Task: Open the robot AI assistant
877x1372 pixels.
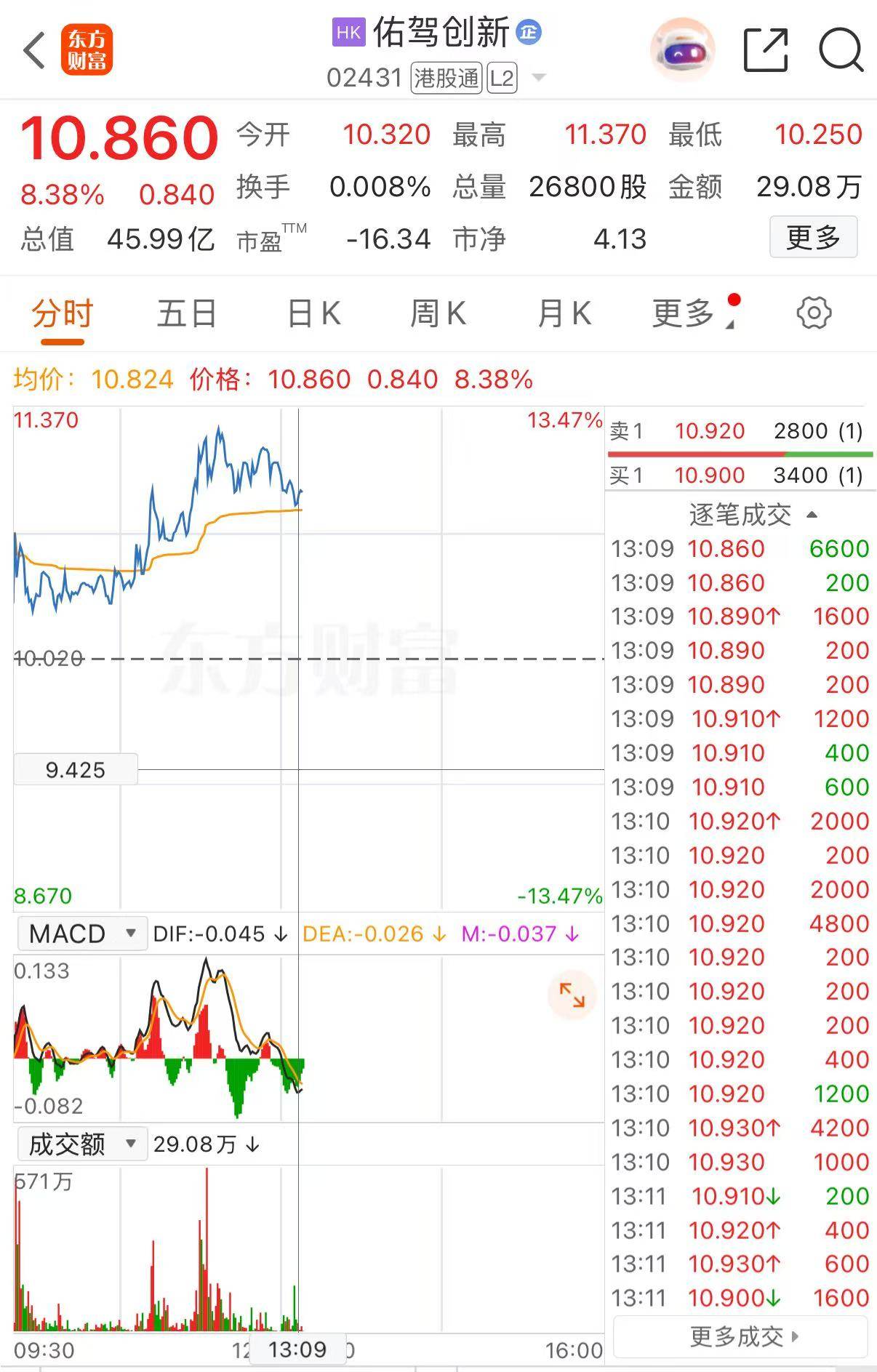Action: (681, 51)
